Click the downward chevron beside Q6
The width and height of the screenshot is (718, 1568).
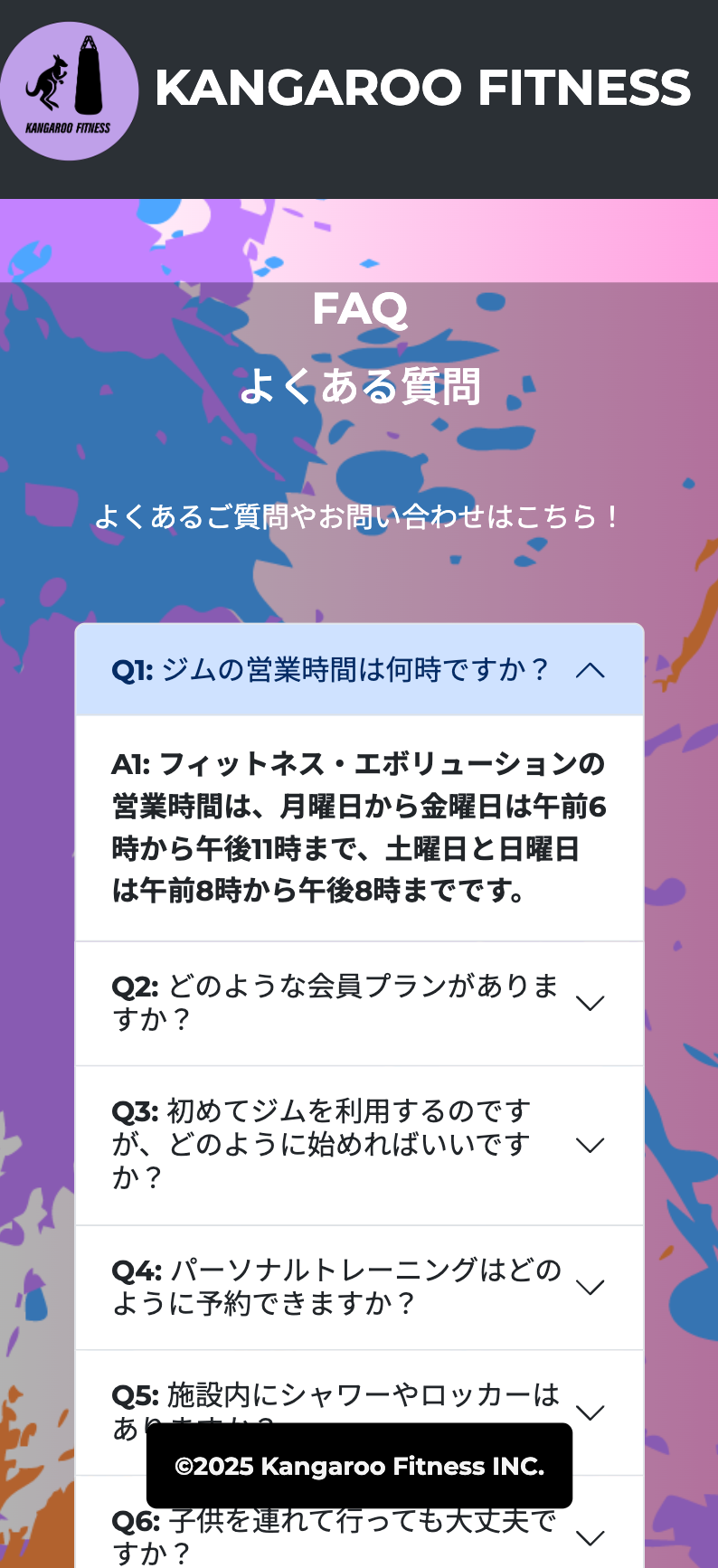coord(591,1537)
